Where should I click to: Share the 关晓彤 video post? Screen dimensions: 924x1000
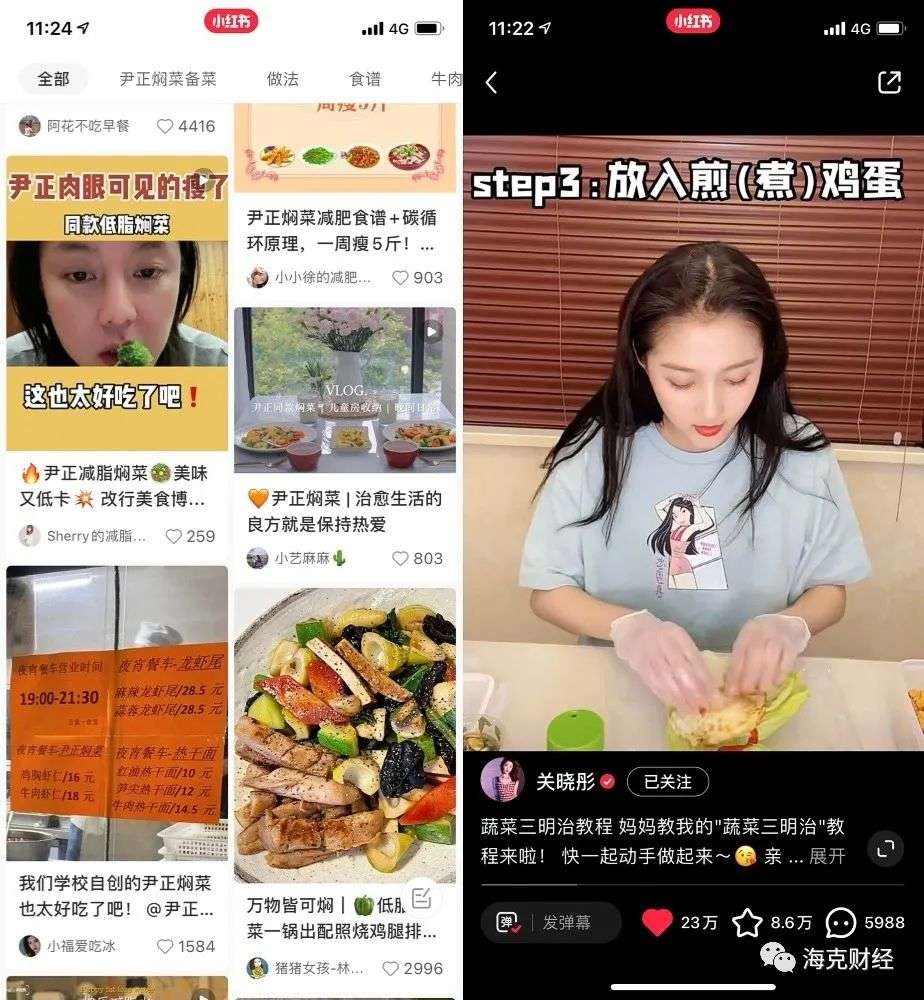890,82
